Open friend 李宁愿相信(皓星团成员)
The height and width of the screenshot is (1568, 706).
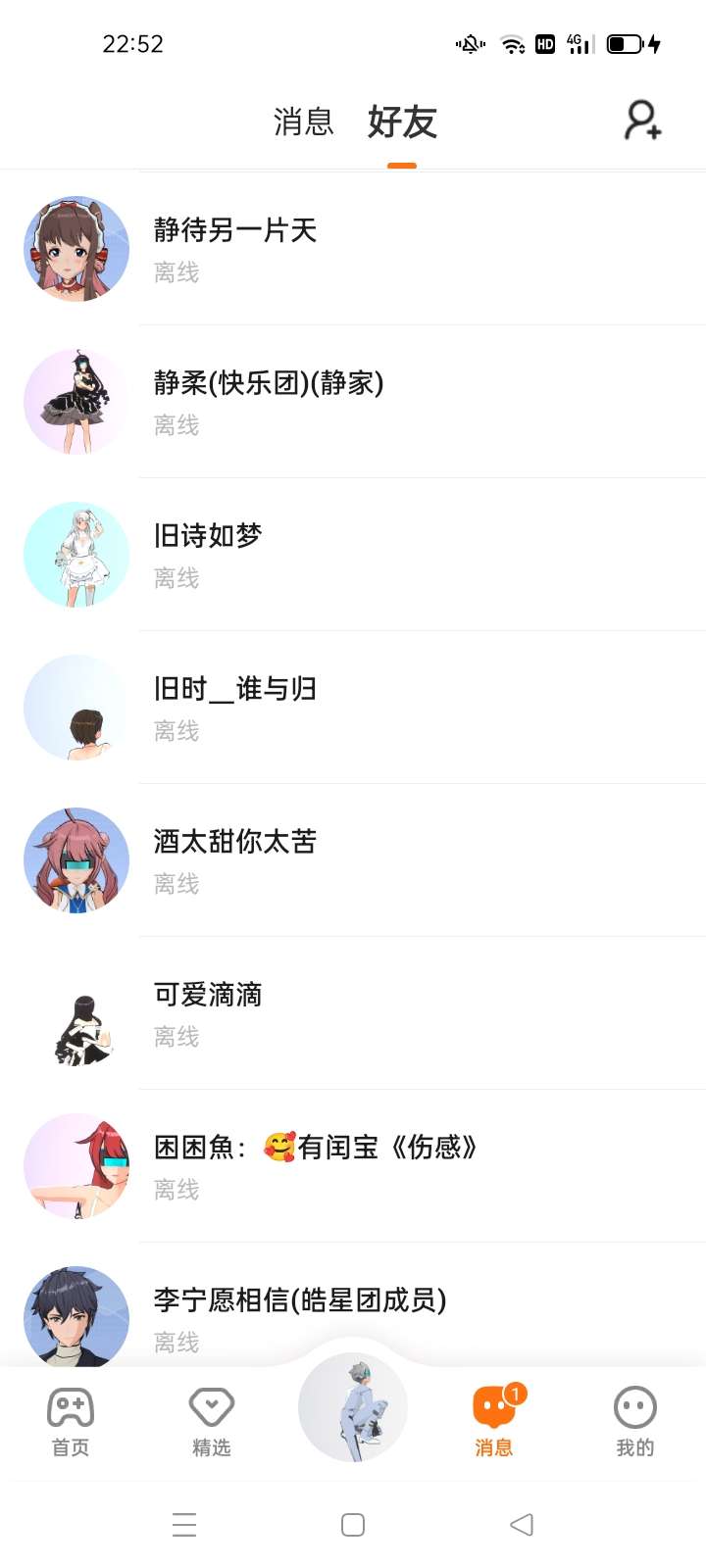353,1313
